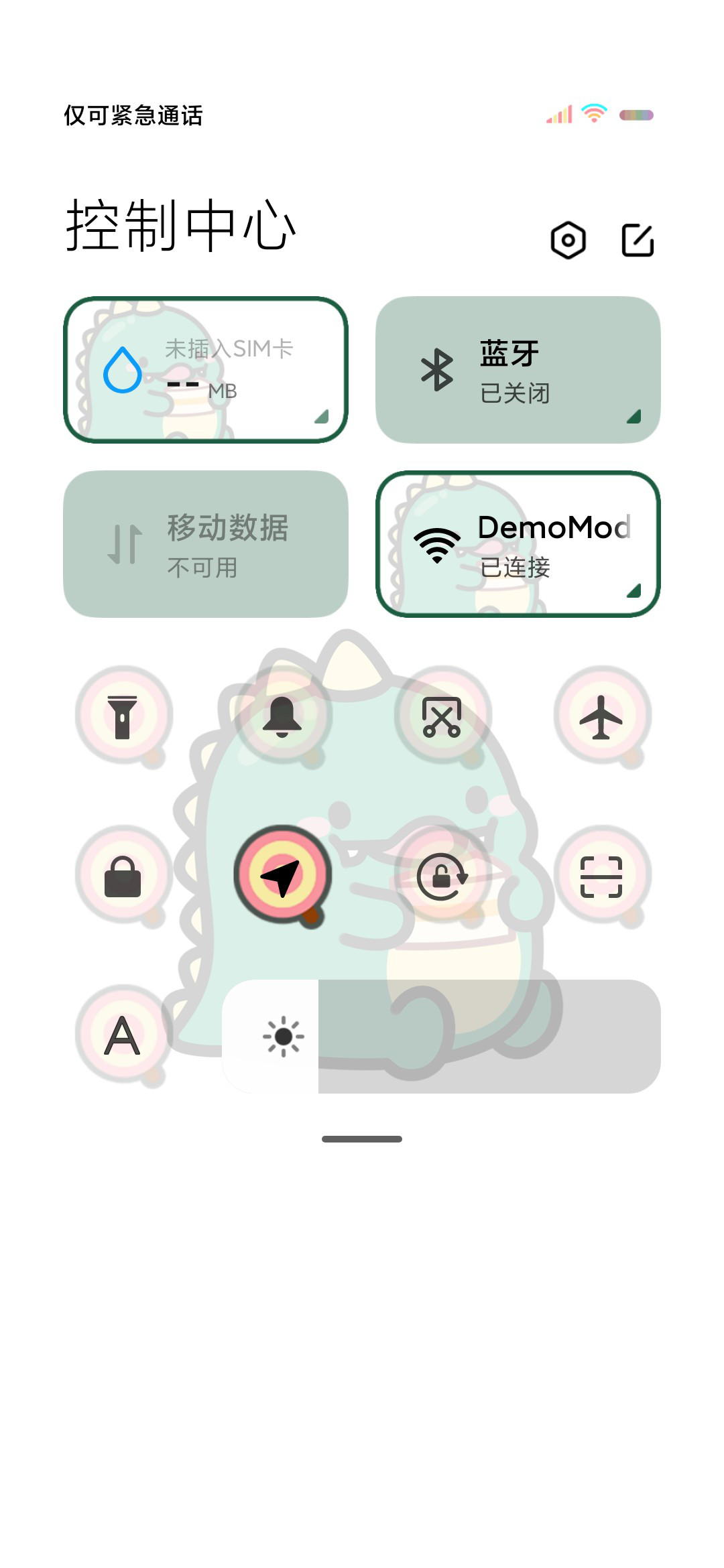Turn on the 蓝牙 Bluetooth tile
This screenshot has height=1568, width=724.
coord(518,370)
